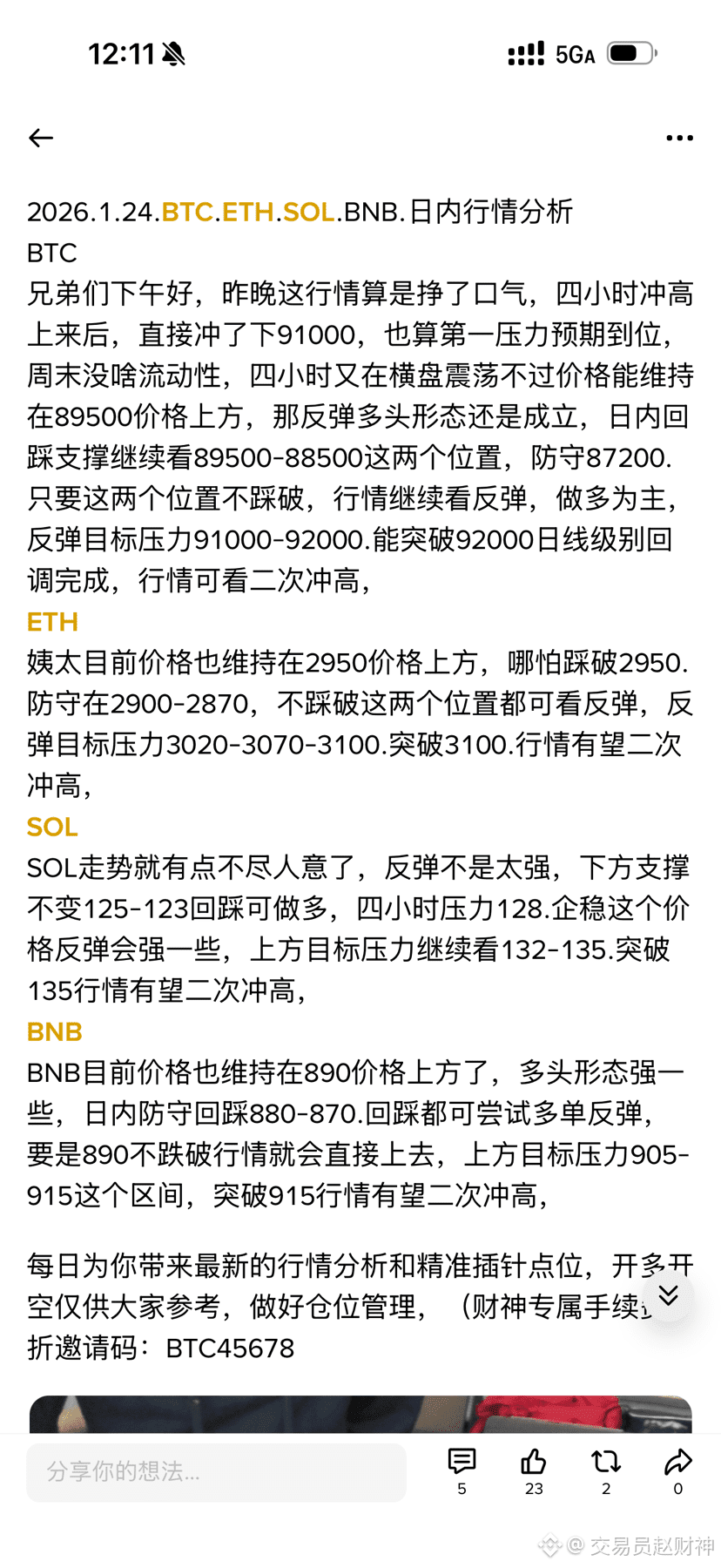Tap the comment count showing 5
721x1568 pixels.
coord(461,1489)
